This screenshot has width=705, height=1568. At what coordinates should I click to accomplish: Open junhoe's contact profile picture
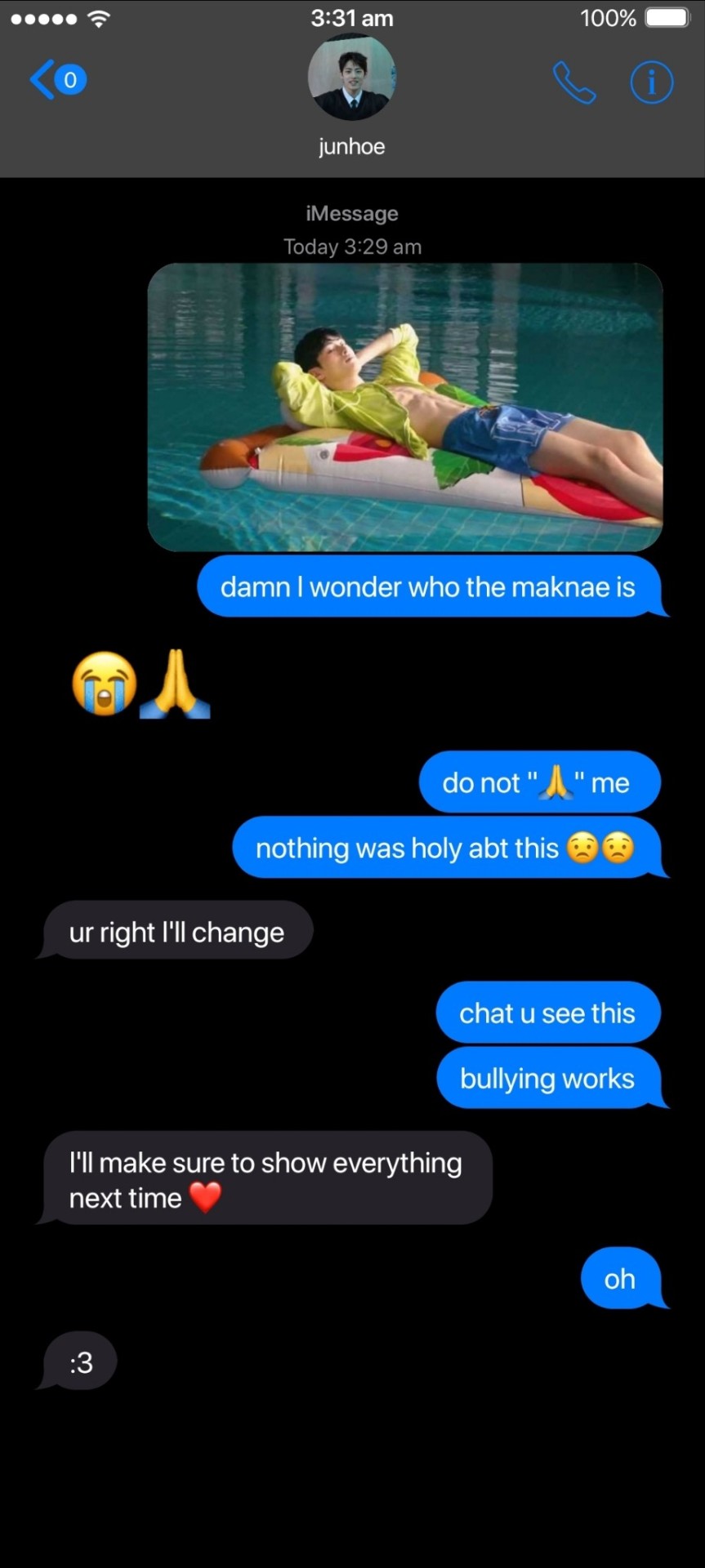pyautogui.click(x=351, y=78)
